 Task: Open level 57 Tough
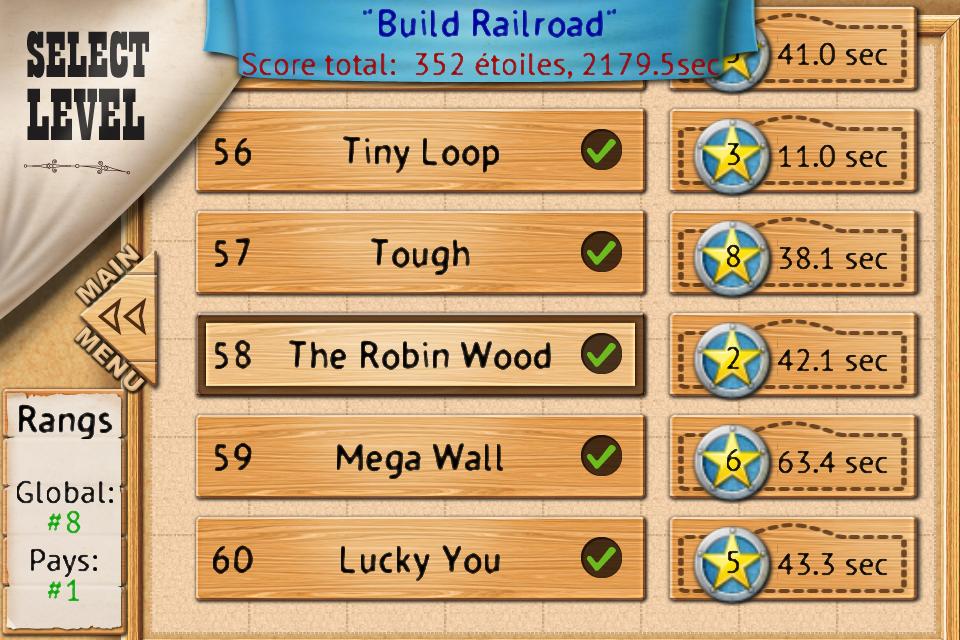tap(420, 253)
